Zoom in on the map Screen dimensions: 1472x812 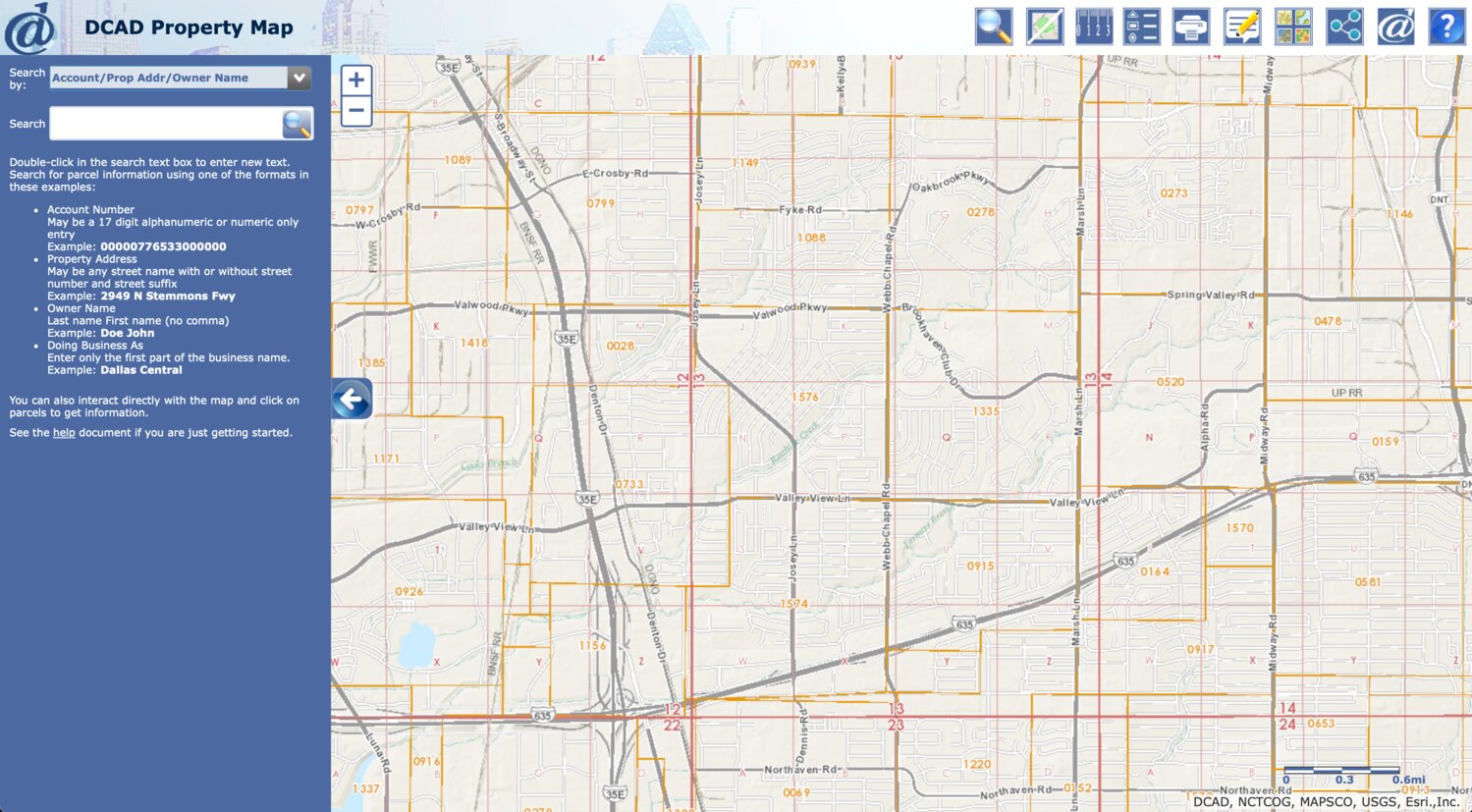(x=355, y=81)
